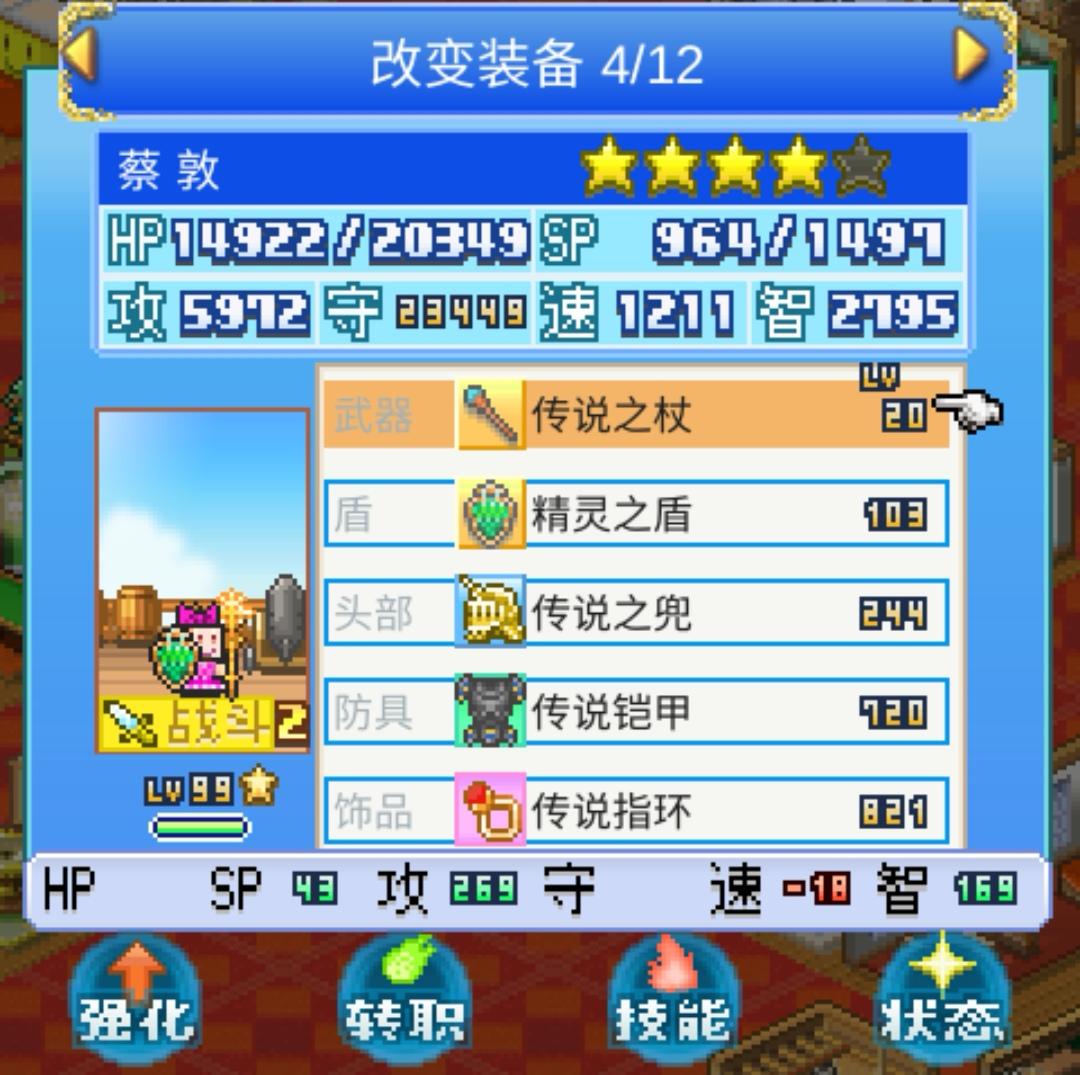Select the weapon slot 传说之杖
The height and width of the screenshot is (1075, 1080).
tap(636, 414)
